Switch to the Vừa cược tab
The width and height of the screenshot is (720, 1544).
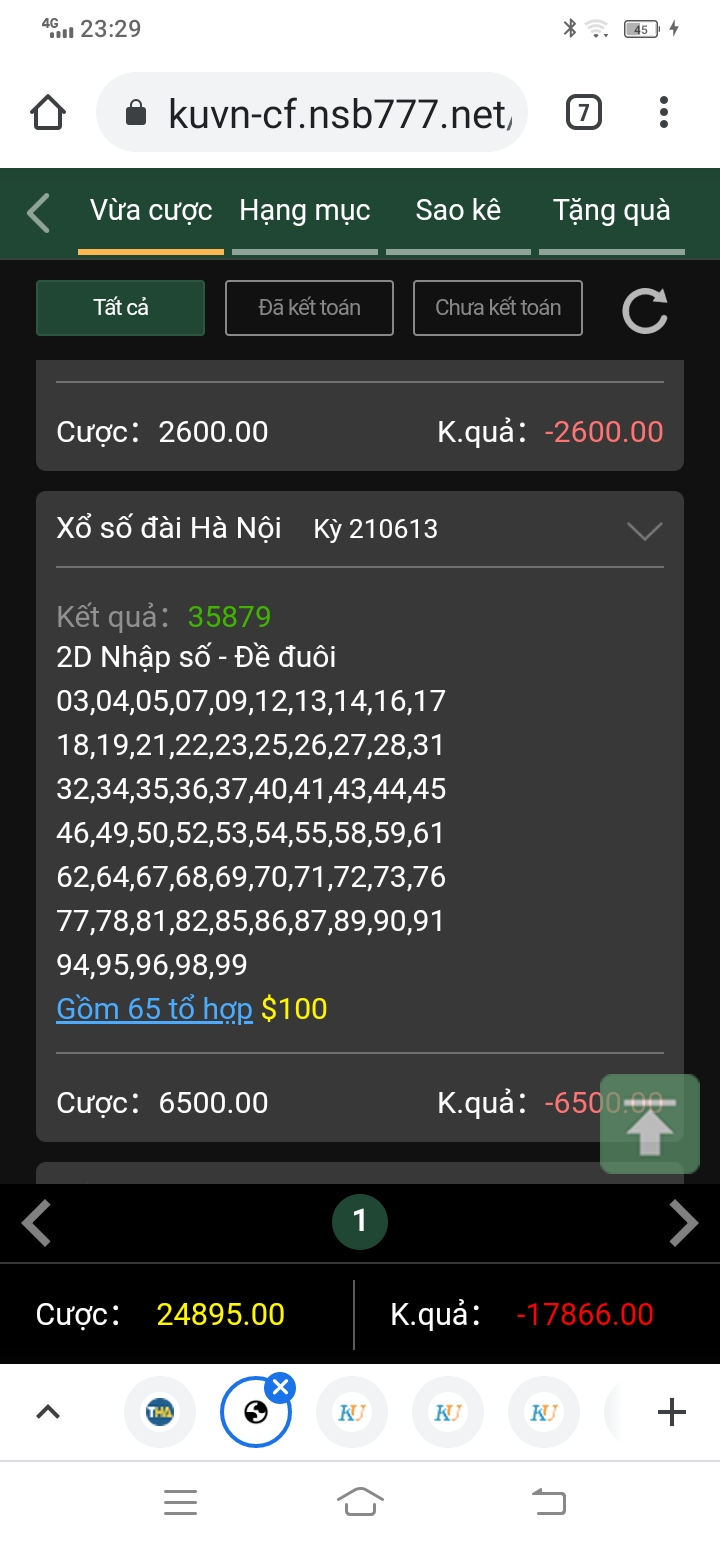(151, 211)
